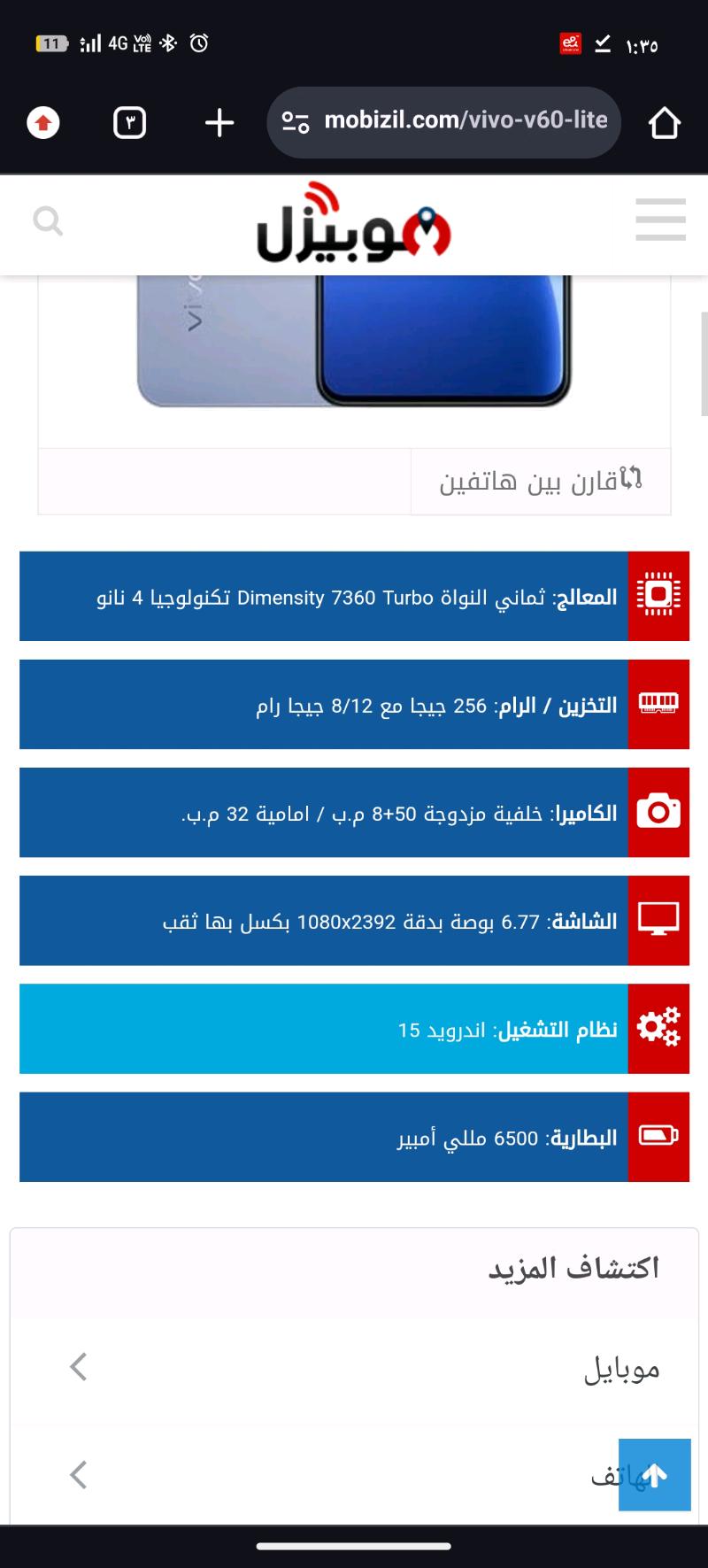Tap the mobizil.com address bar
This screenshot has width=708, height=1568.
point(465,121)
